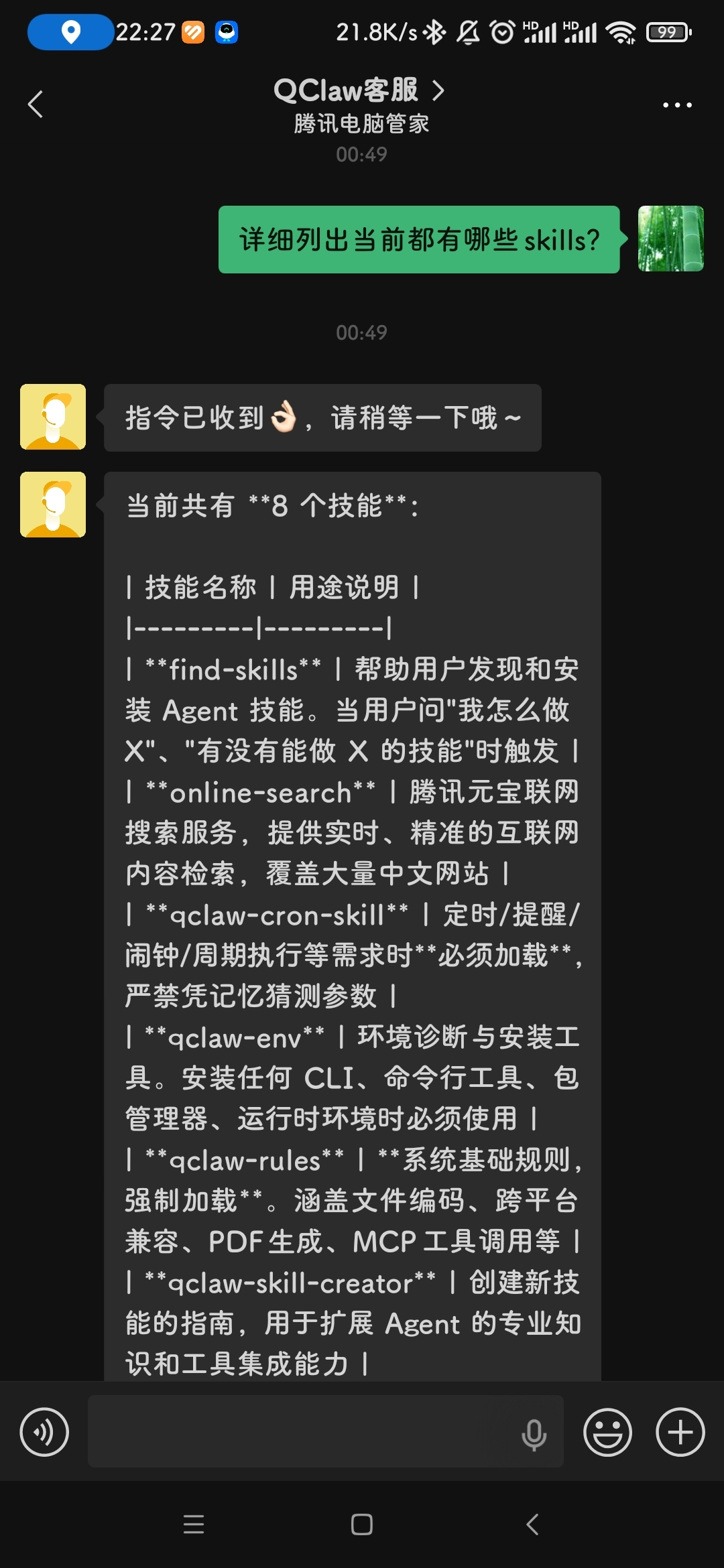View the bamboo avatar profile
This screenshot has height=1568, width=724.
(670, 239)
